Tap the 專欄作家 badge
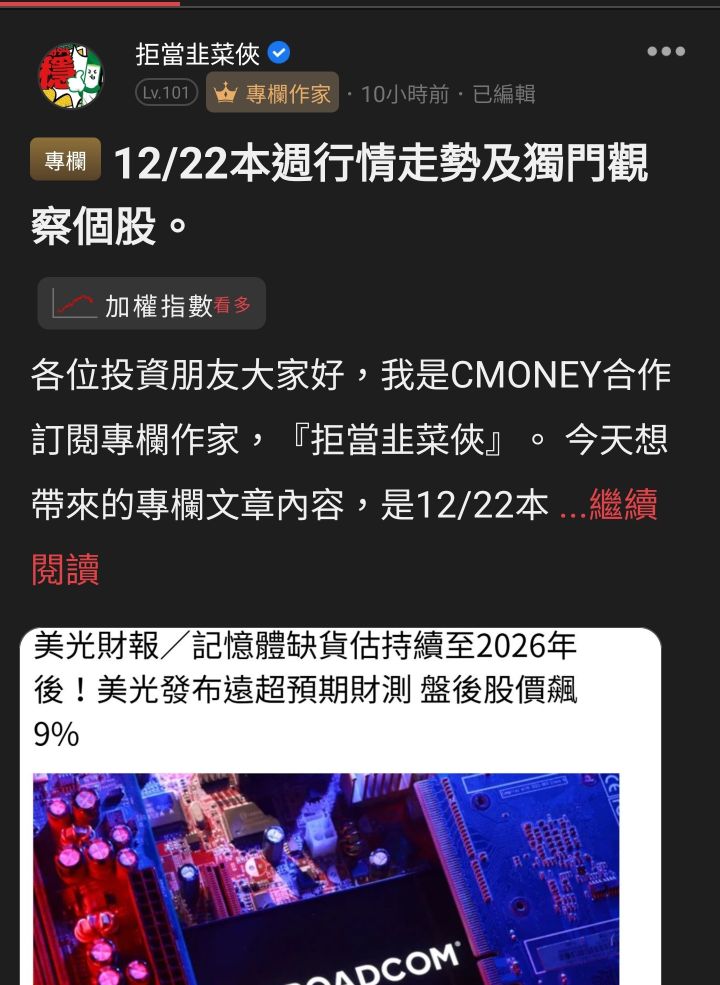 [x=272, y=93]
